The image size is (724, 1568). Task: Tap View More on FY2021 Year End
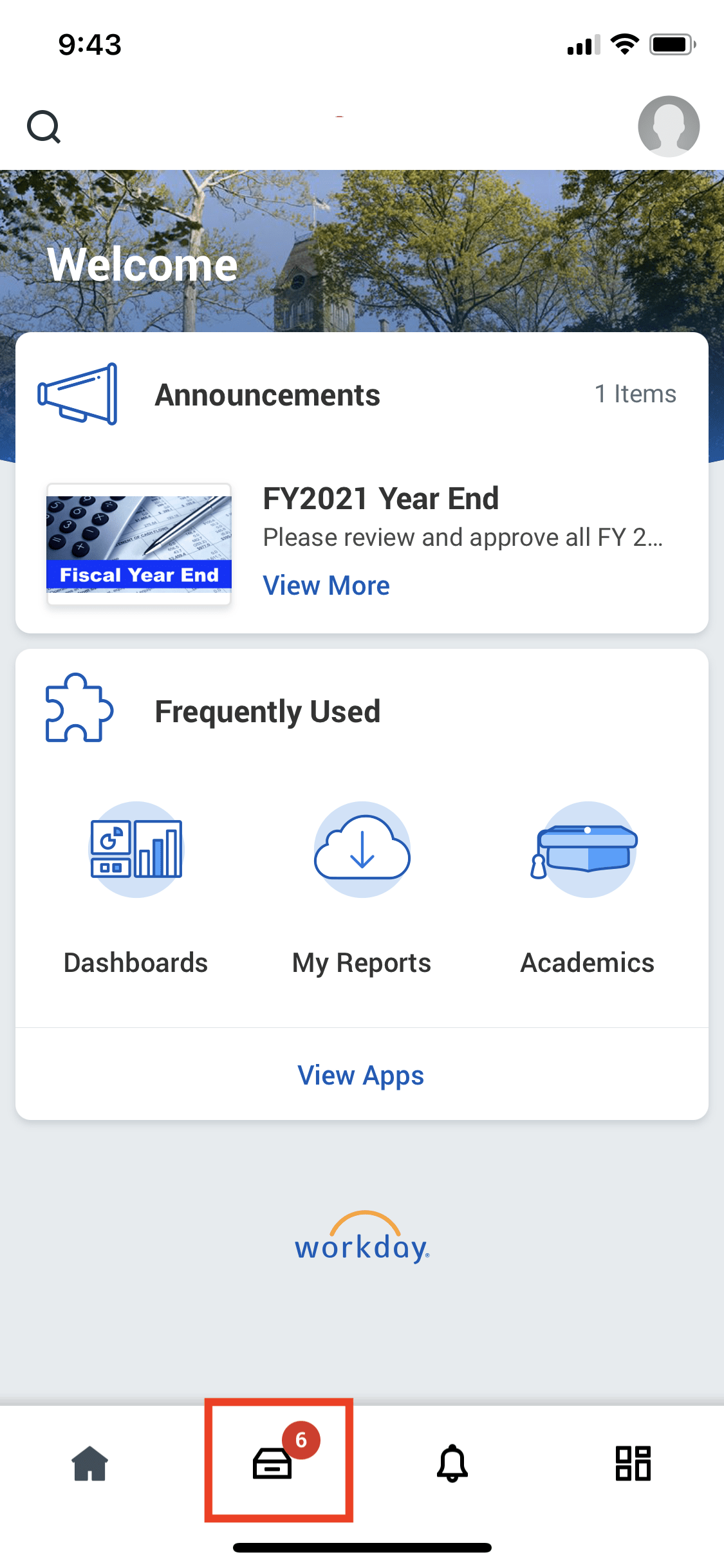coord(326,586)
